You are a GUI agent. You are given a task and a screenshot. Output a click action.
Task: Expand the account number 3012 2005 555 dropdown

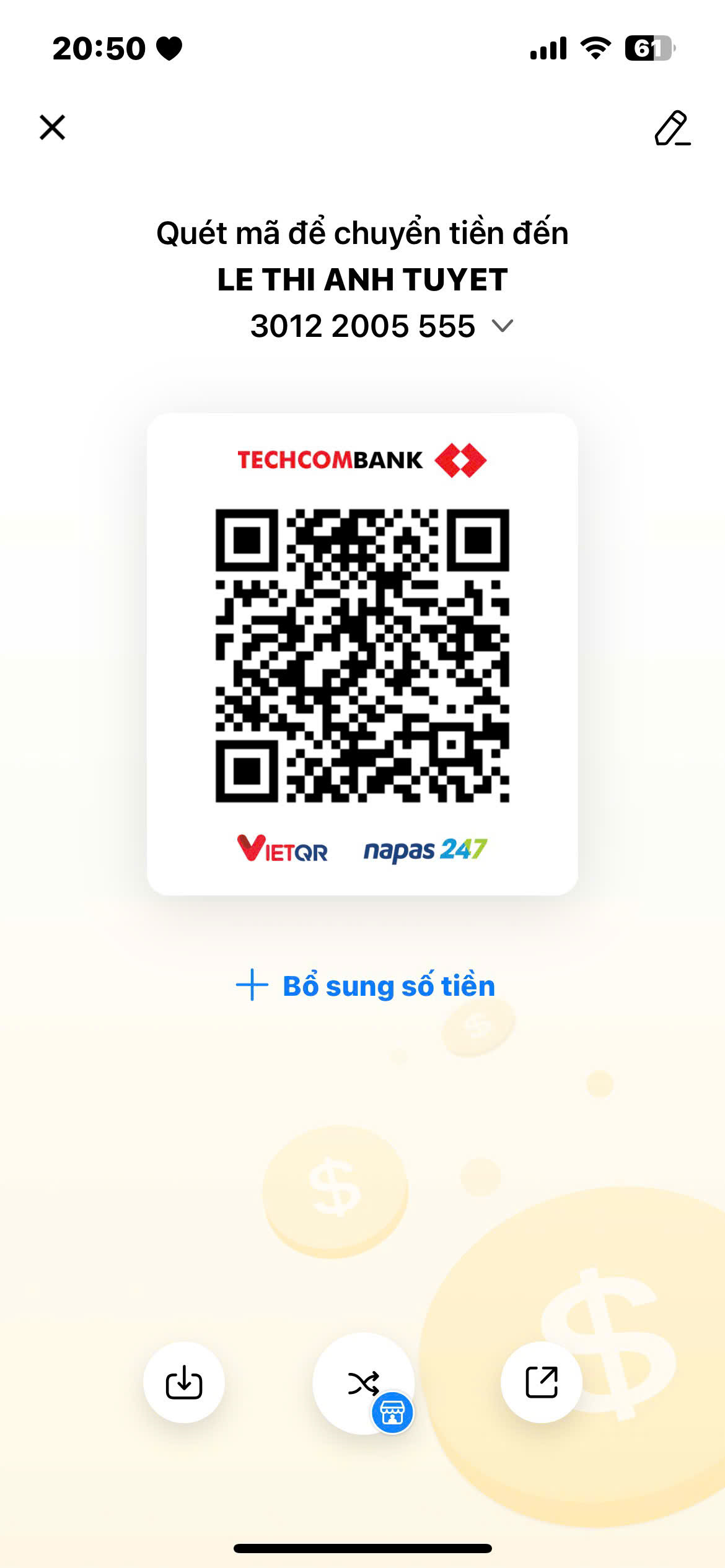(503, 326)
